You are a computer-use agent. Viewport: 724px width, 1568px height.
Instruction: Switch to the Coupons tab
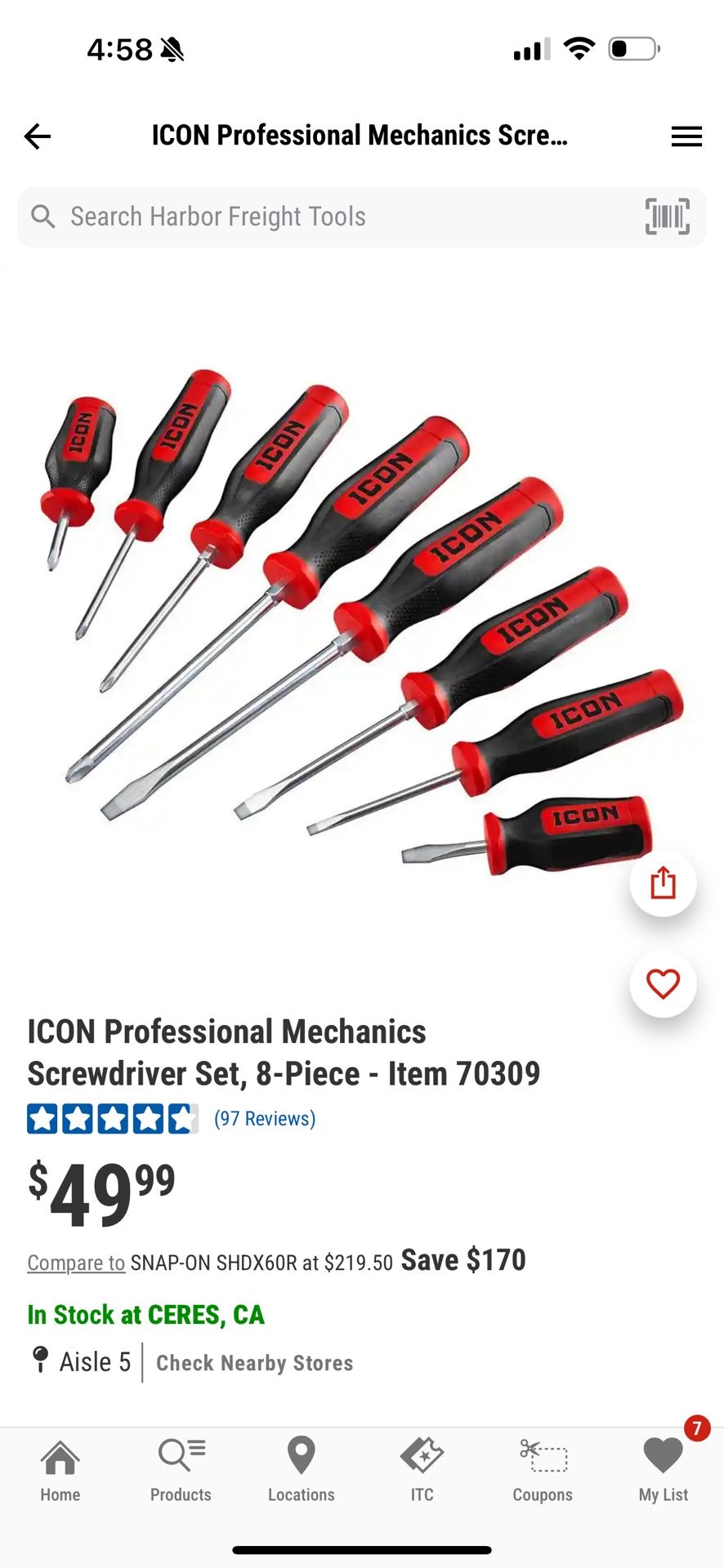coord(543,1470)
